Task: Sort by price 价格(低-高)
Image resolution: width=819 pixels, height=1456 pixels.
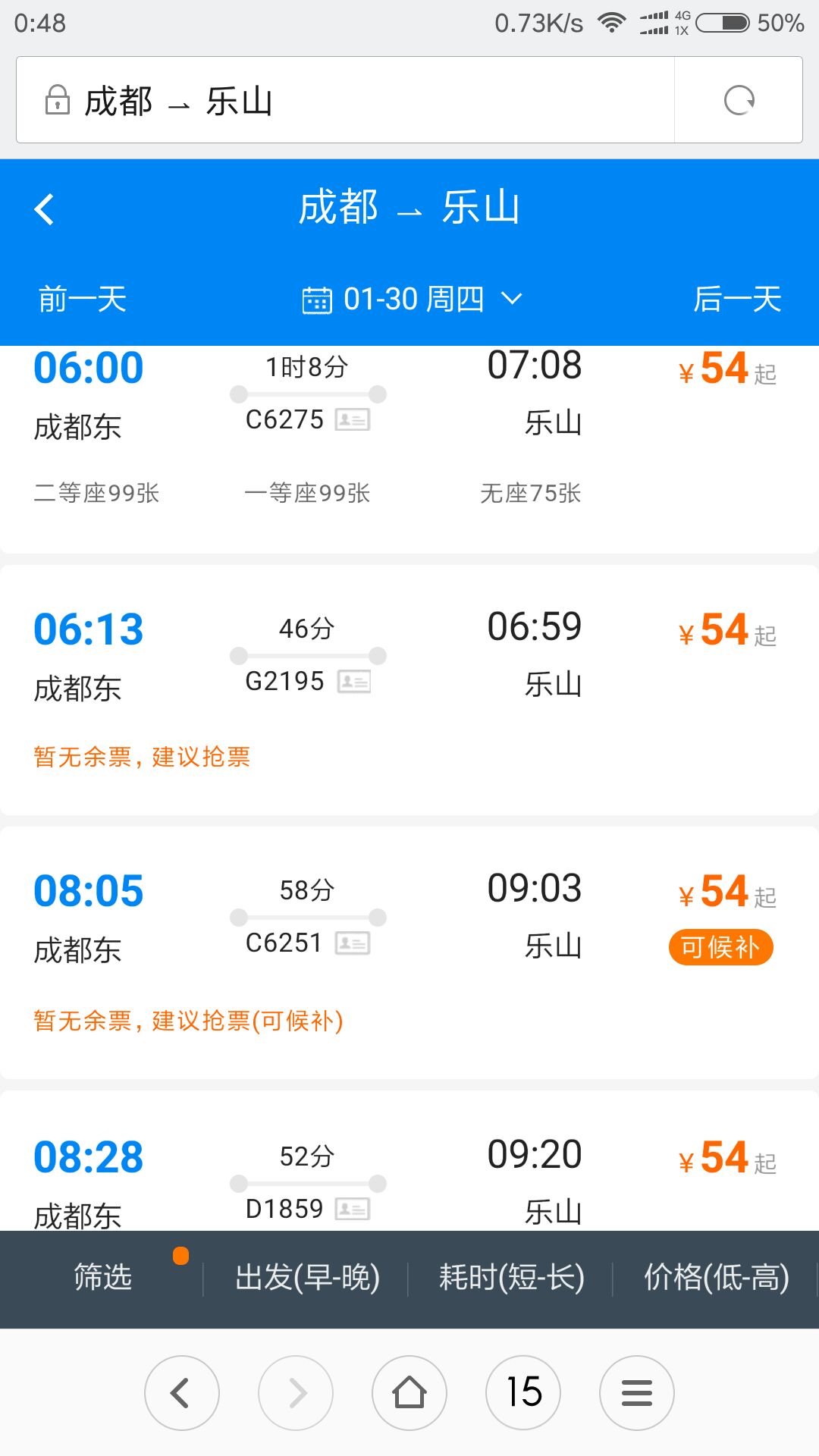Action: (x=716, y=1277)
